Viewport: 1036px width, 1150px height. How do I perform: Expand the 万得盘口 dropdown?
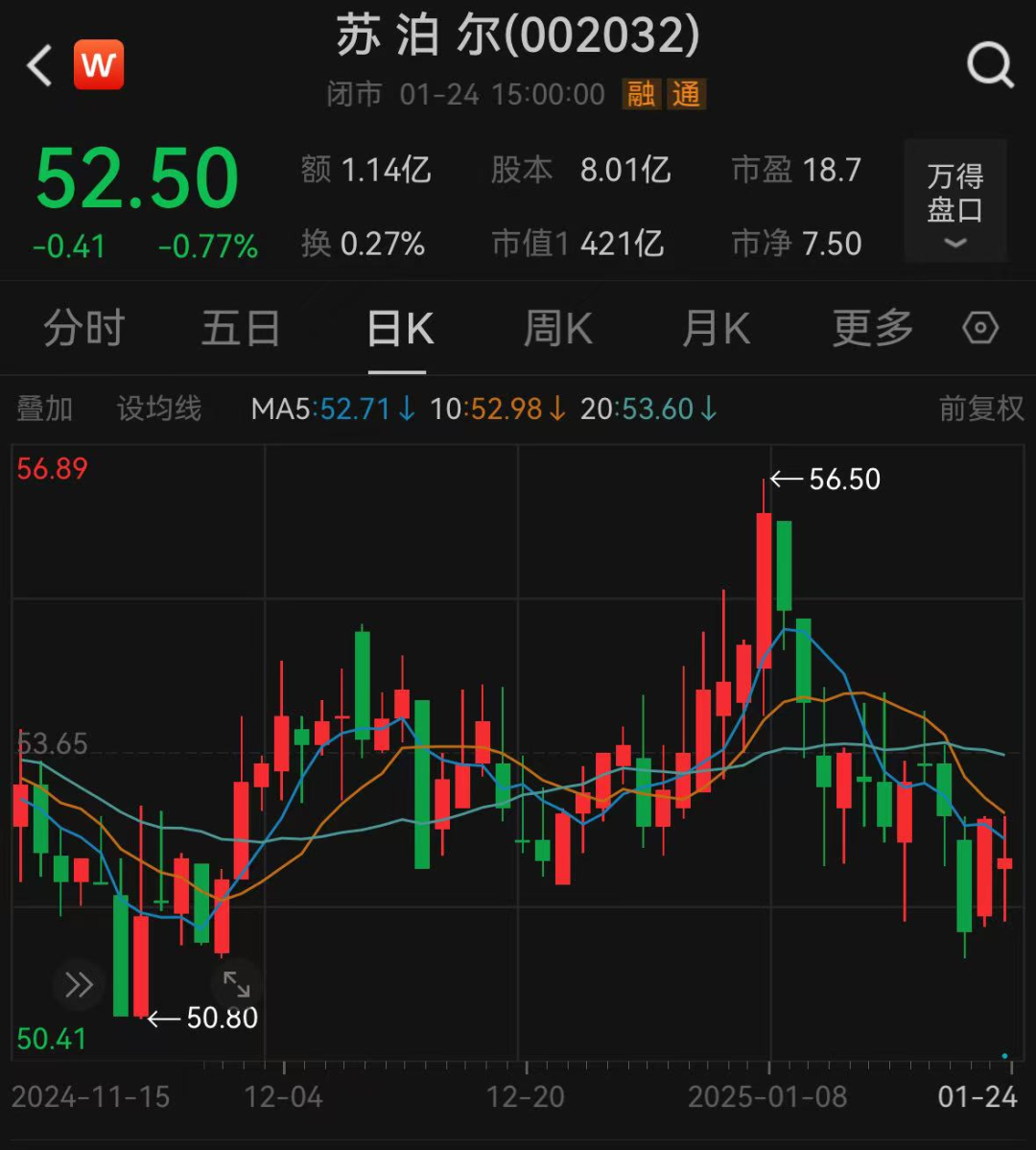tap(955, 201)
